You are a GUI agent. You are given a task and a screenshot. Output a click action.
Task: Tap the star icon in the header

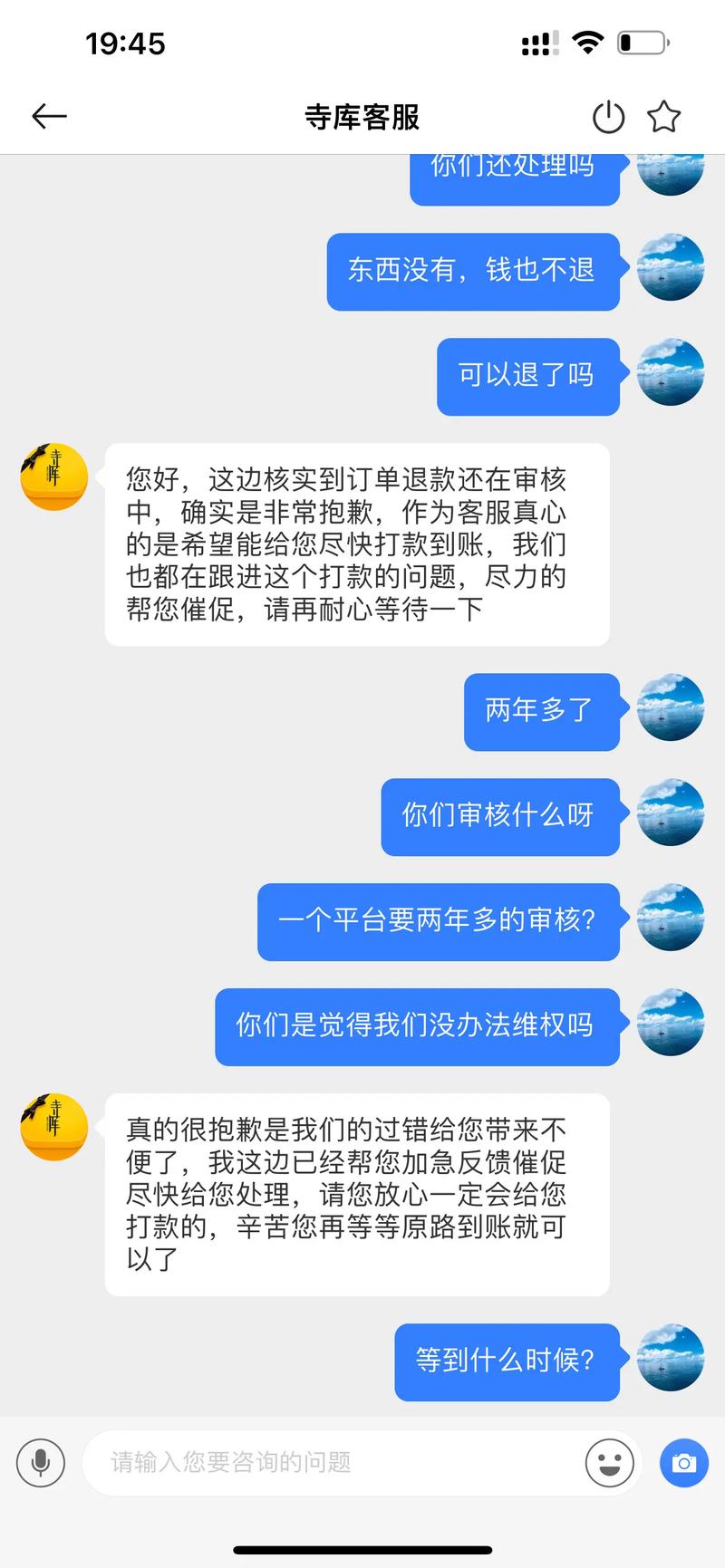tap(663, 117)
